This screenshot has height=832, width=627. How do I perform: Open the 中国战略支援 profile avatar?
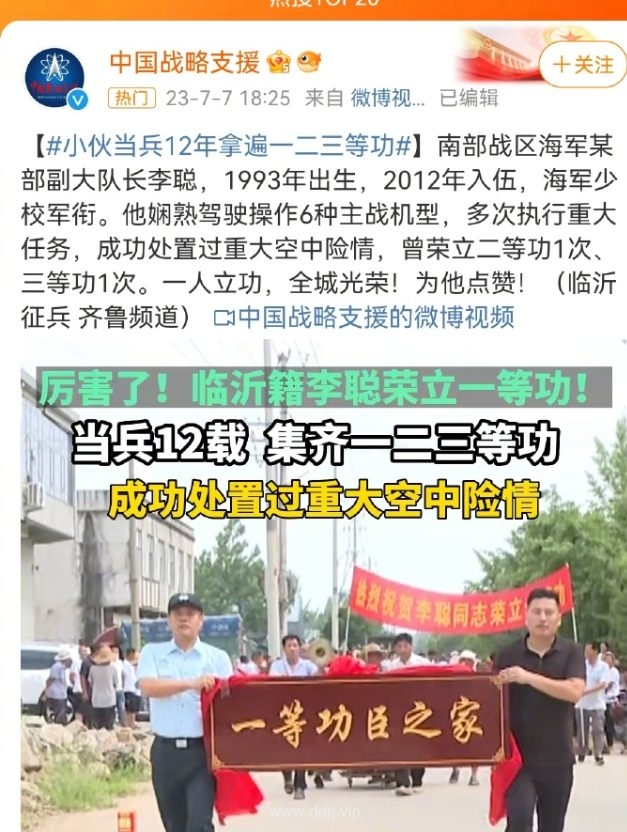(x=55, y=76)
